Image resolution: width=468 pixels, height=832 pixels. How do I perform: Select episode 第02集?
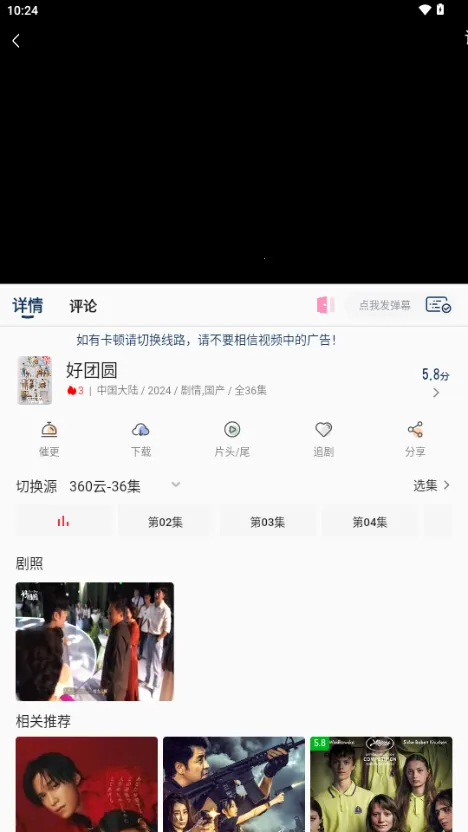(165, 522)
